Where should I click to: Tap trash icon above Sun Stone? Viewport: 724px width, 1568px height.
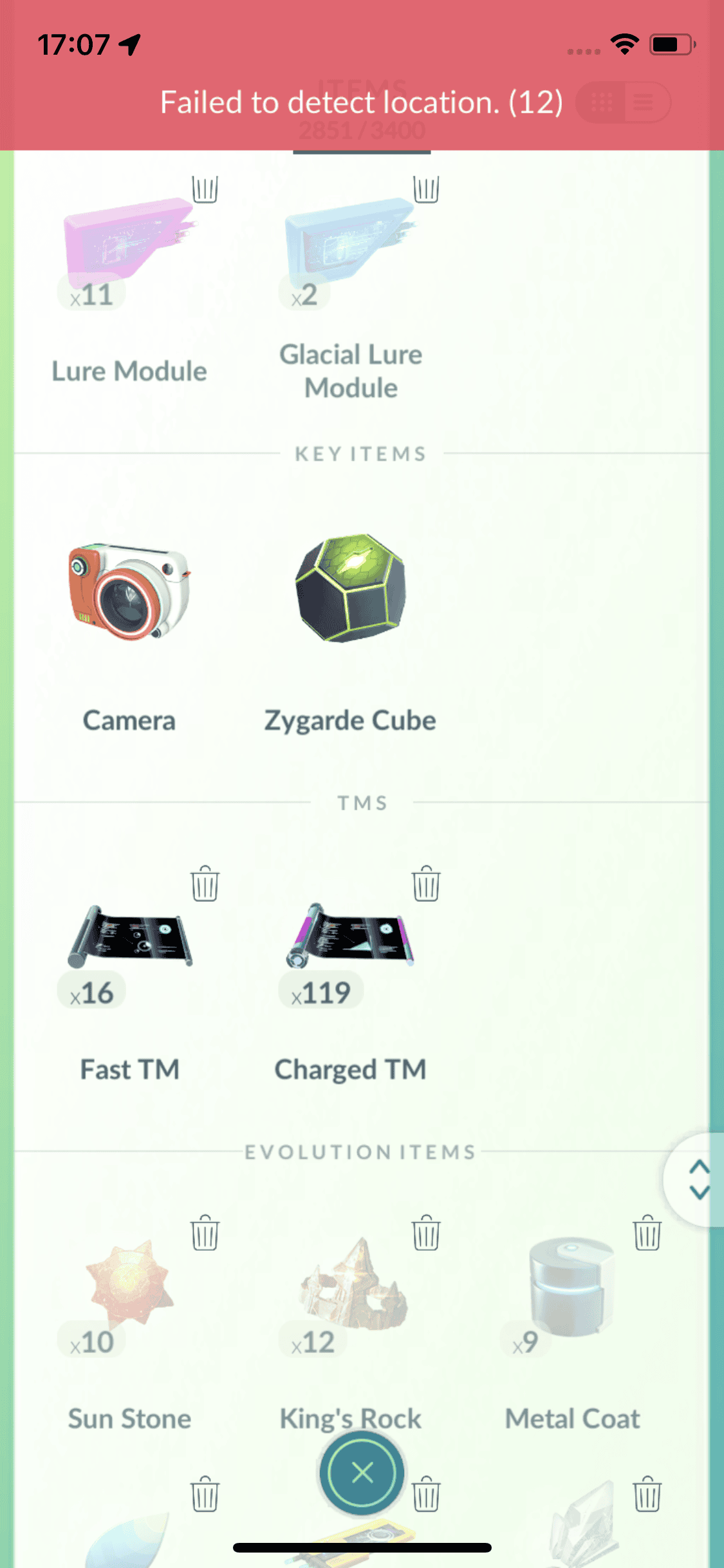205,1233
